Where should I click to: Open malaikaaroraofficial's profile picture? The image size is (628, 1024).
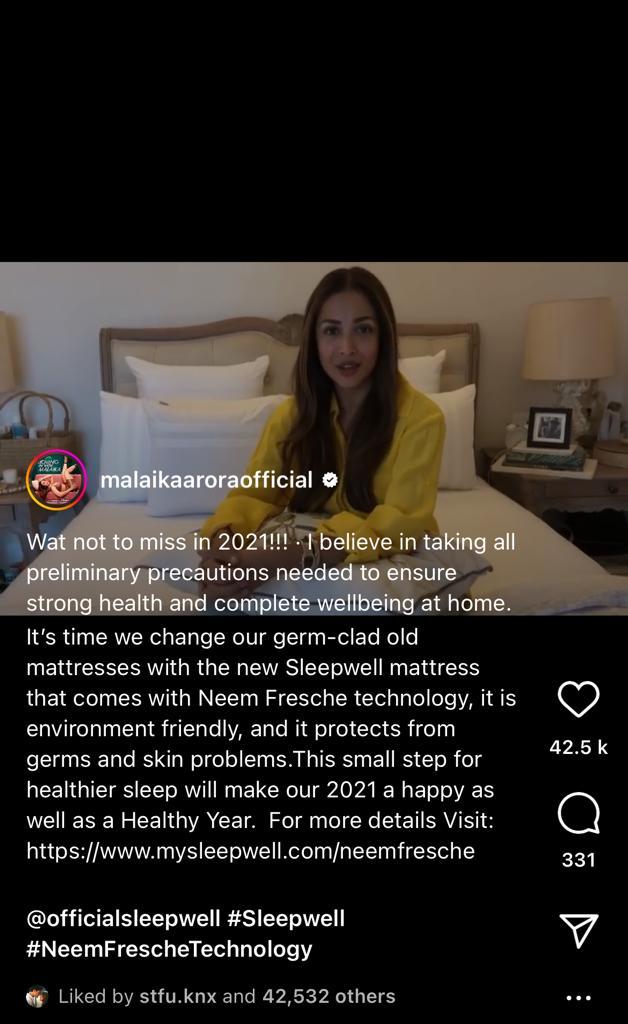pyautogui.click(x=55, y=480)
